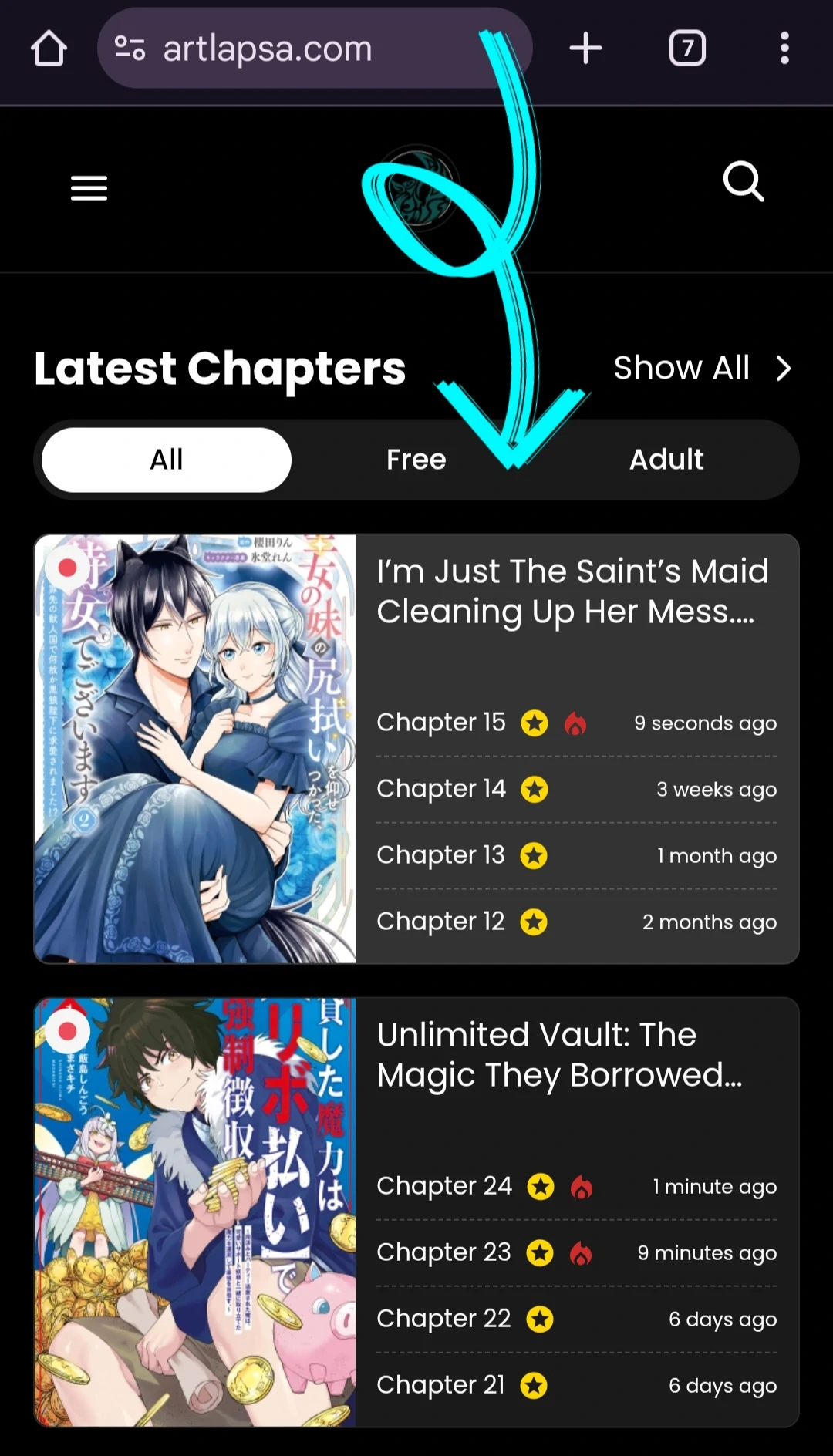
Task: Read Chapter 15 posted 9 seconds ago
Action: coord(441,723)
